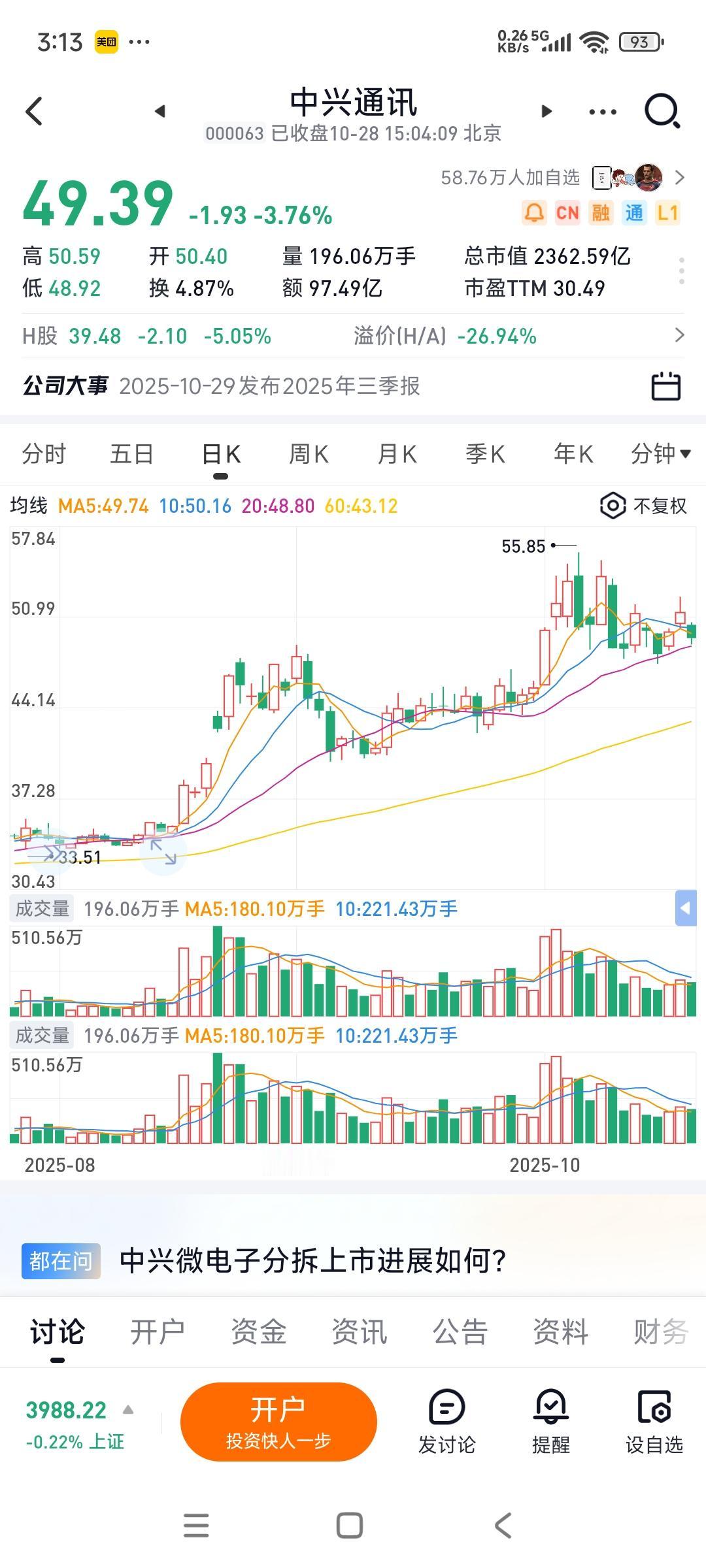
Task: Select the 月K chart tab
Action: coord(397,453)
